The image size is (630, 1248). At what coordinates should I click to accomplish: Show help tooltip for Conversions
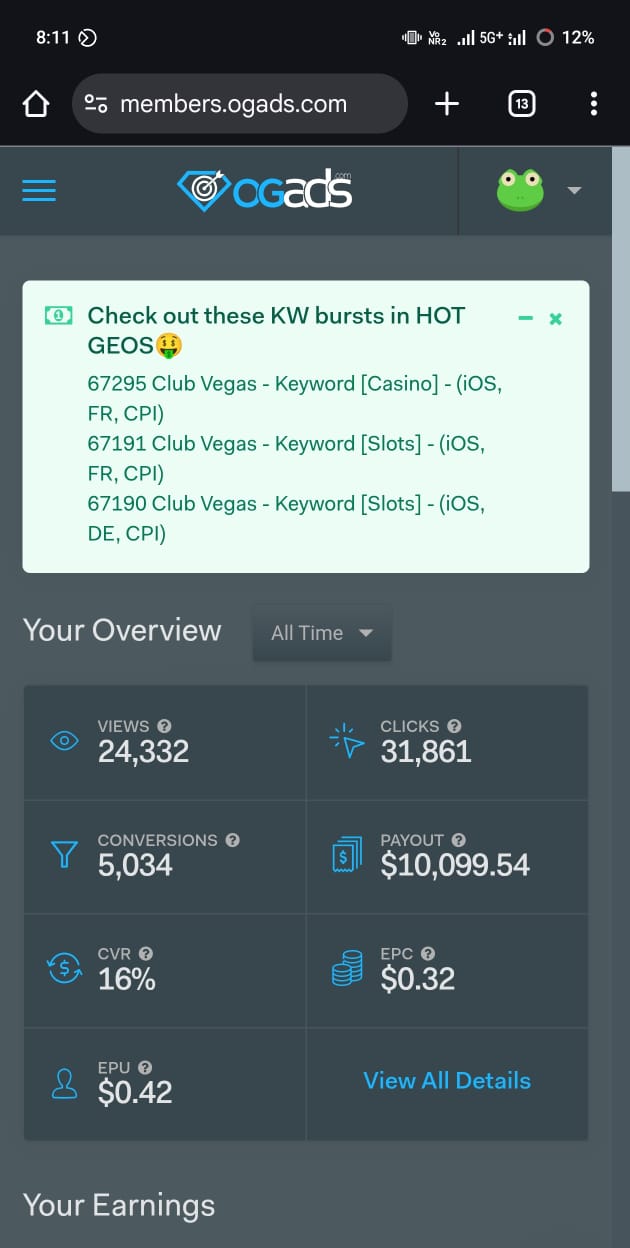[233, 840]
